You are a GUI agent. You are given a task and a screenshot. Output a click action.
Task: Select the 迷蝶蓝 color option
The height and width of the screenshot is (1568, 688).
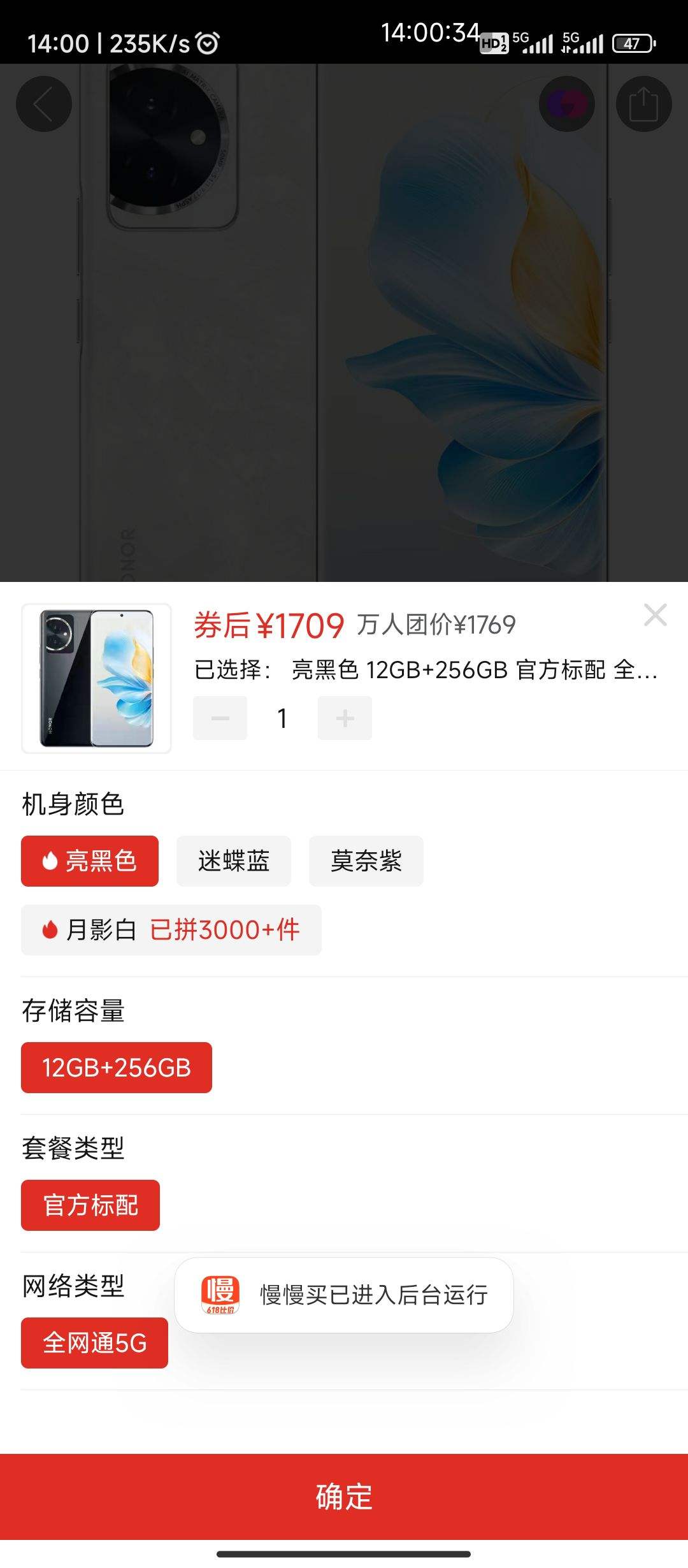tap(234, 861)
